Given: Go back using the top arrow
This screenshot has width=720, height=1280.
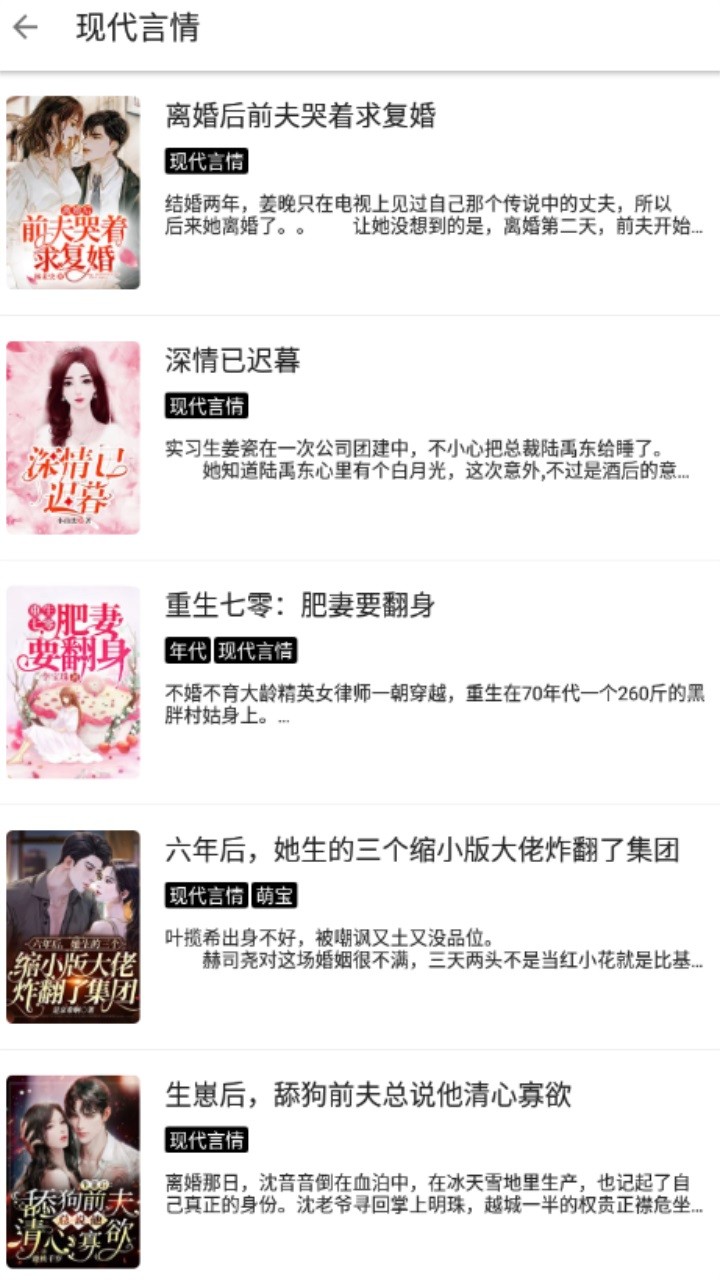Looking at the screenshot, I should click(x=25, y=28).
